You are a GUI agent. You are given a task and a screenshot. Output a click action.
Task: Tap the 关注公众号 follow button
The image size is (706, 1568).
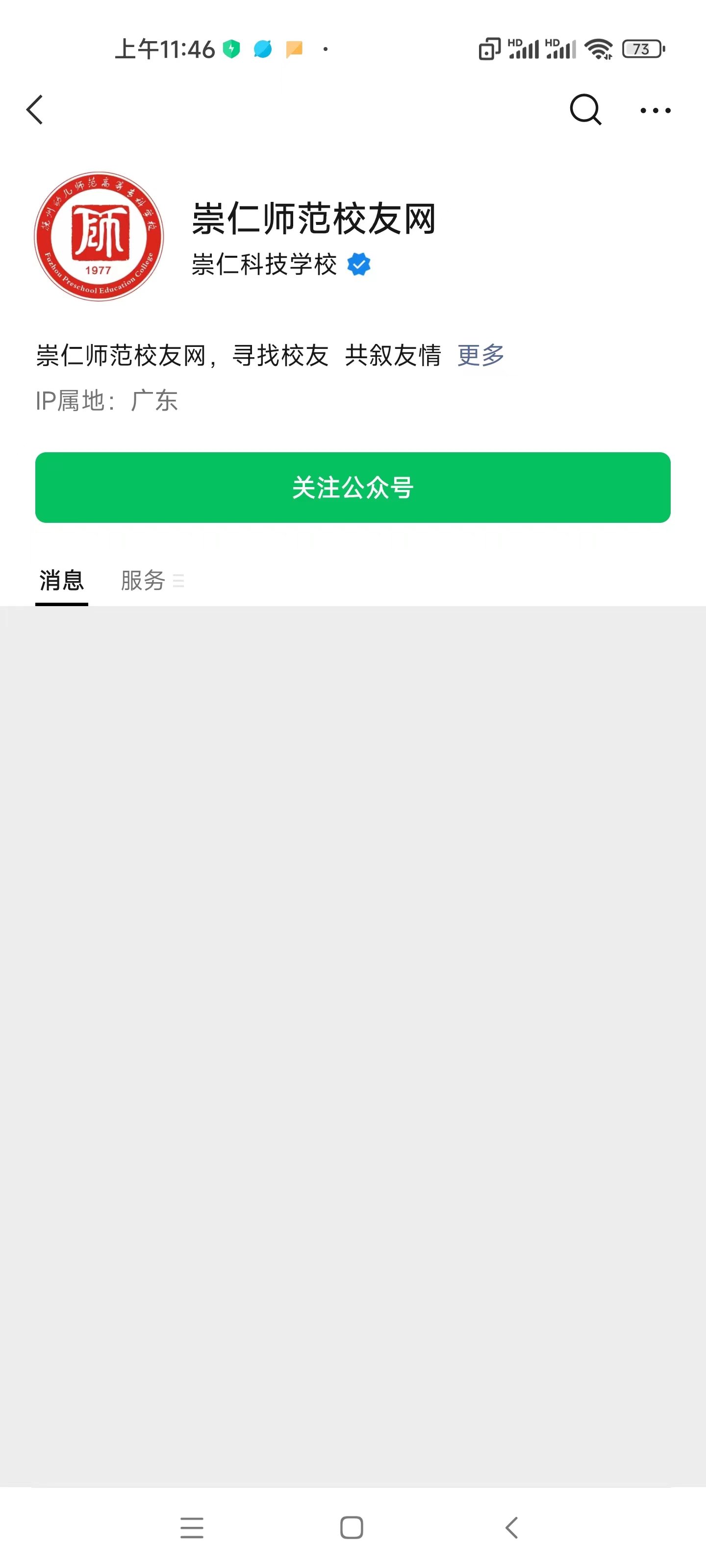coord(353,487)
